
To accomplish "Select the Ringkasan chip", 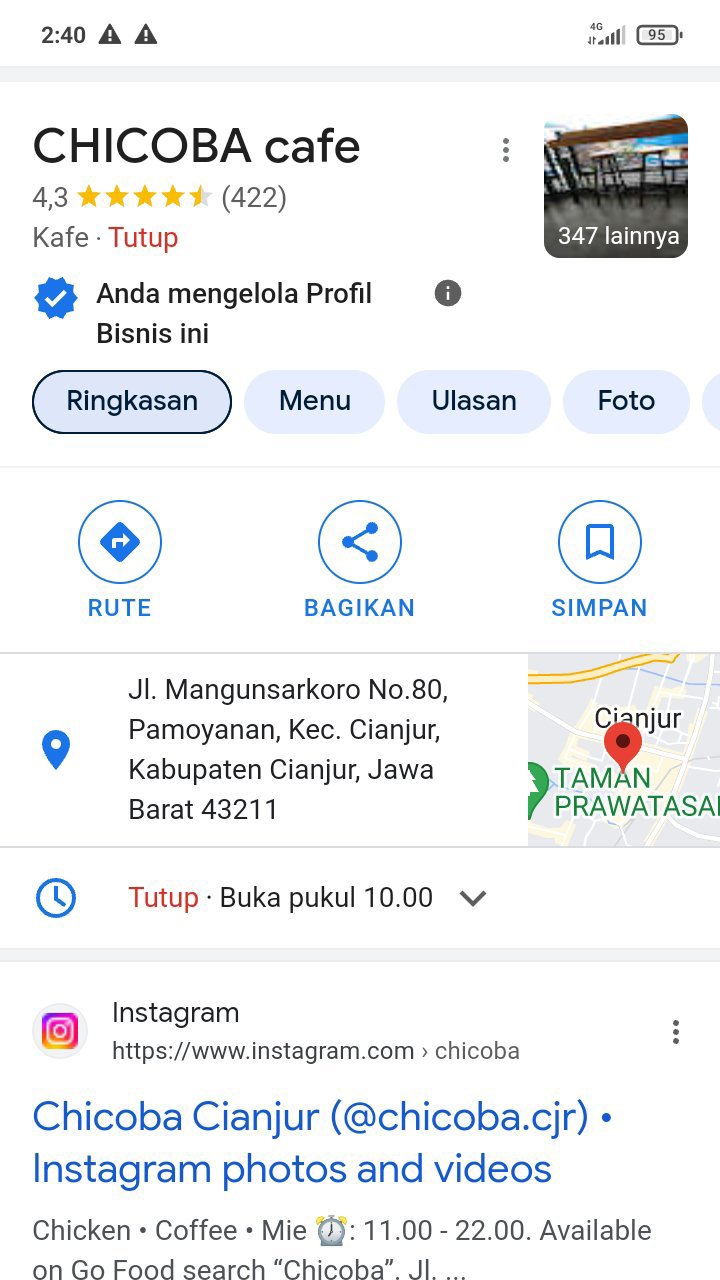I will 132,401.
